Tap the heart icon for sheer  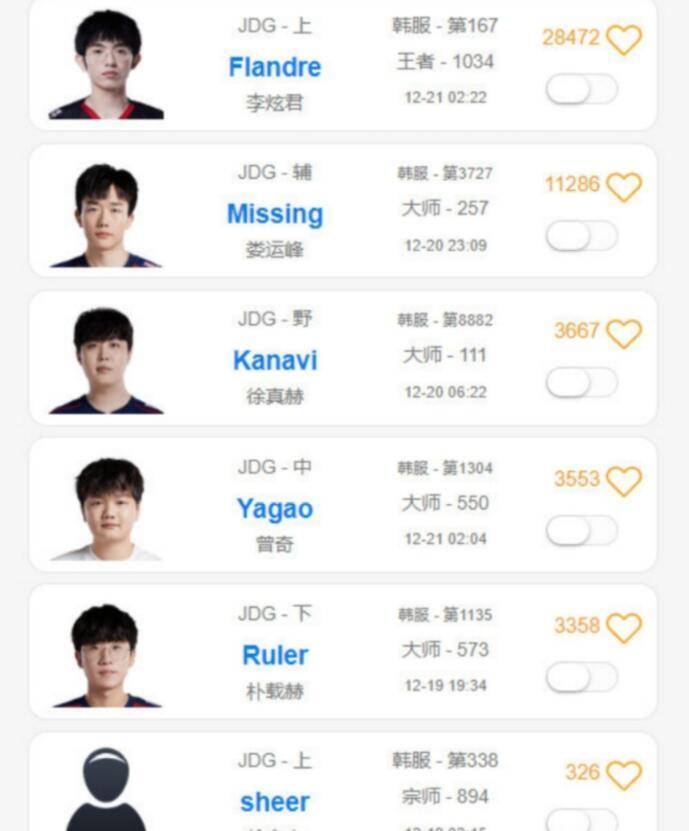[623, 775]
